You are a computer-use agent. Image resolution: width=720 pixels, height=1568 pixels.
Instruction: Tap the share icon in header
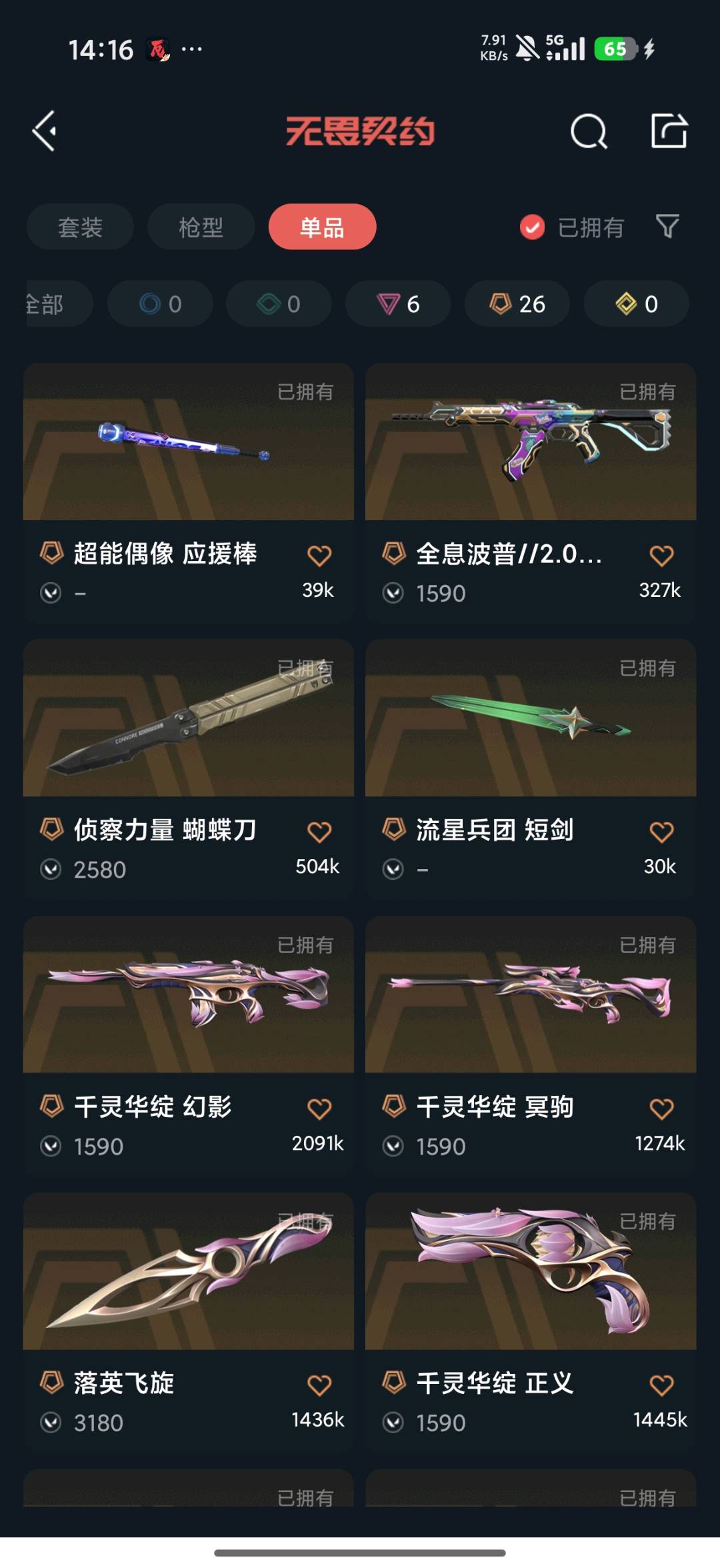point(669,131)
